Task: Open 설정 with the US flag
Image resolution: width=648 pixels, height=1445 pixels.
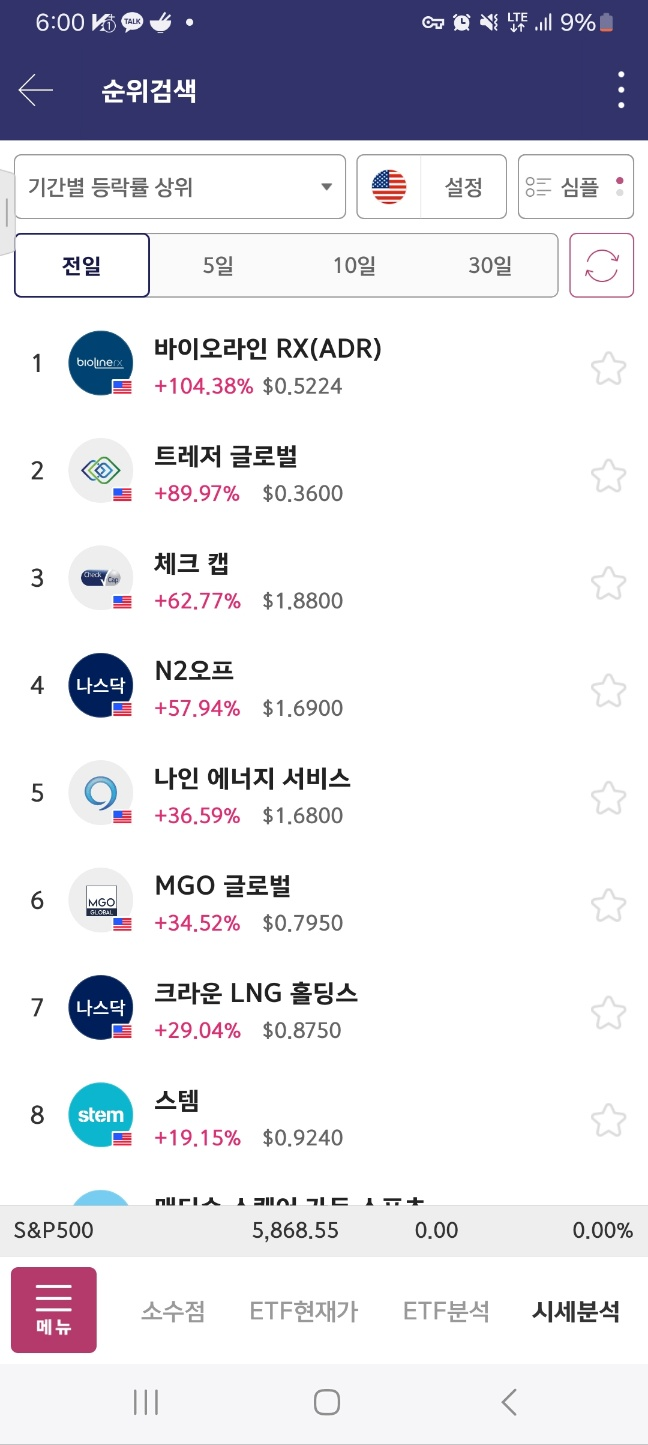Action: pos(432,186)
